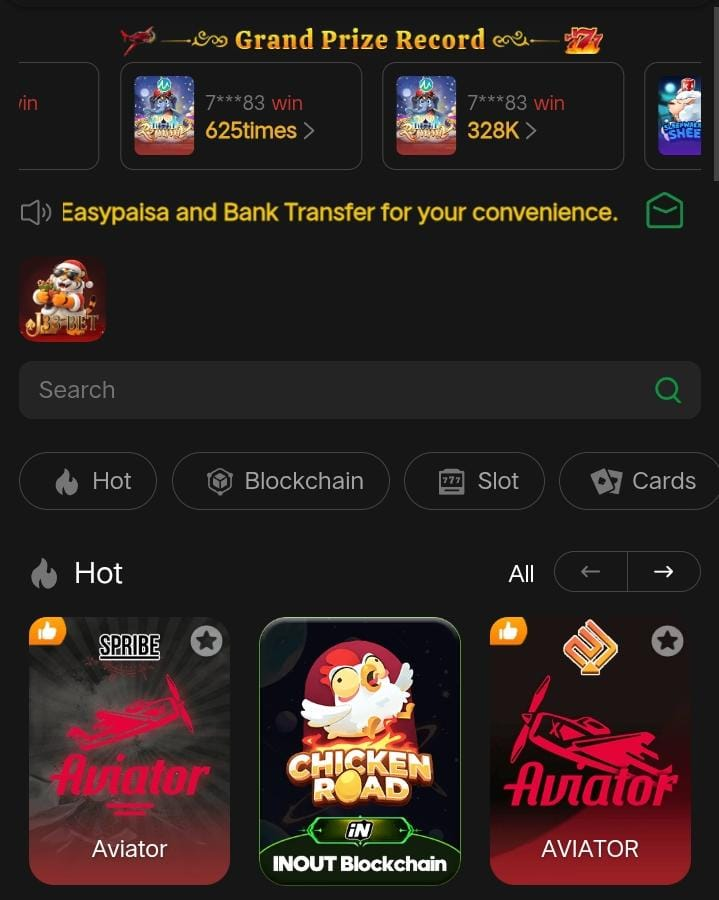Screen dimensions: 719x900
Task: Star the AVIATOR game in capitals
Action: [x=667, y=640]
